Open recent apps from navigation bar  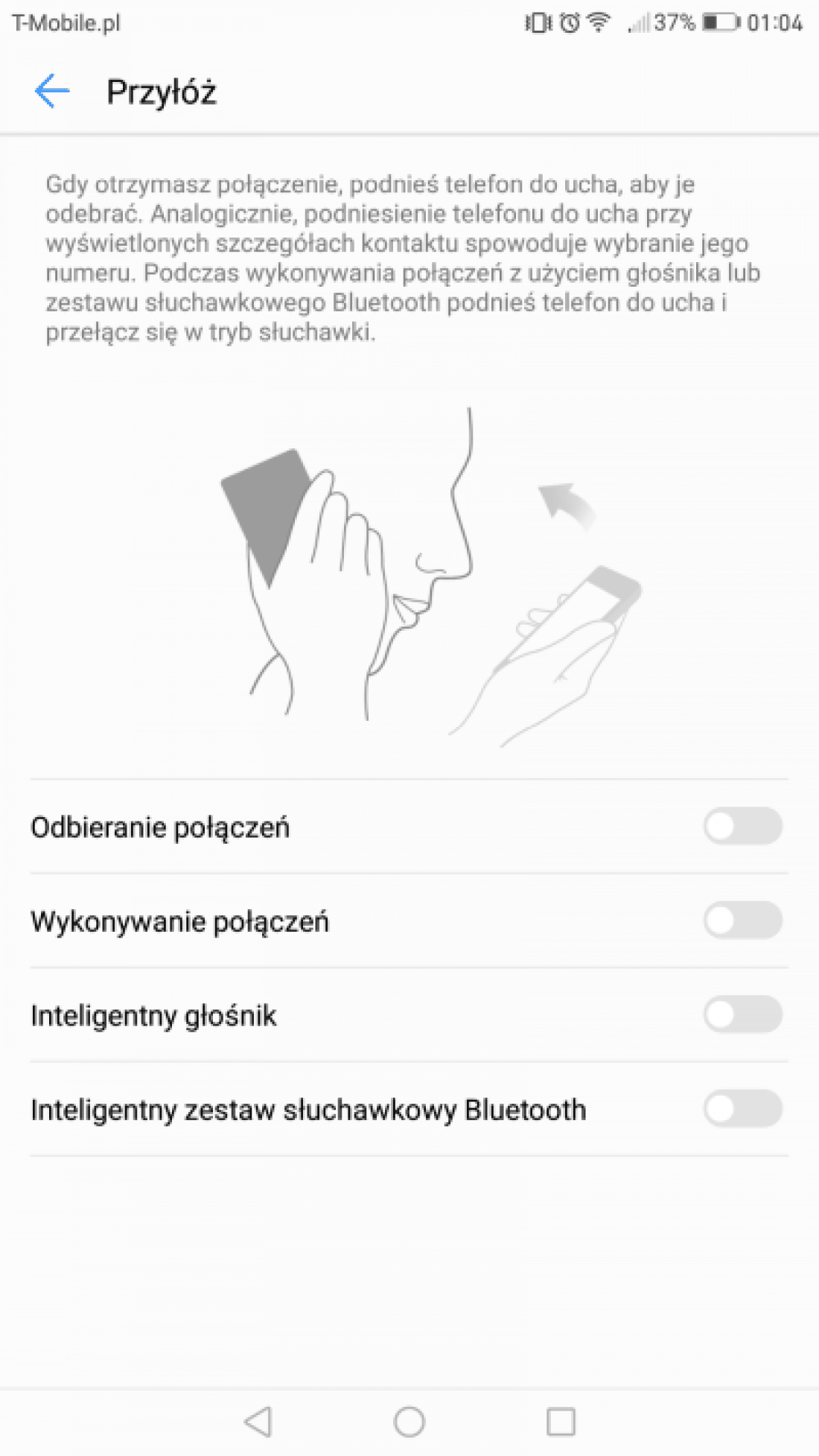[x=561, y=1422]
